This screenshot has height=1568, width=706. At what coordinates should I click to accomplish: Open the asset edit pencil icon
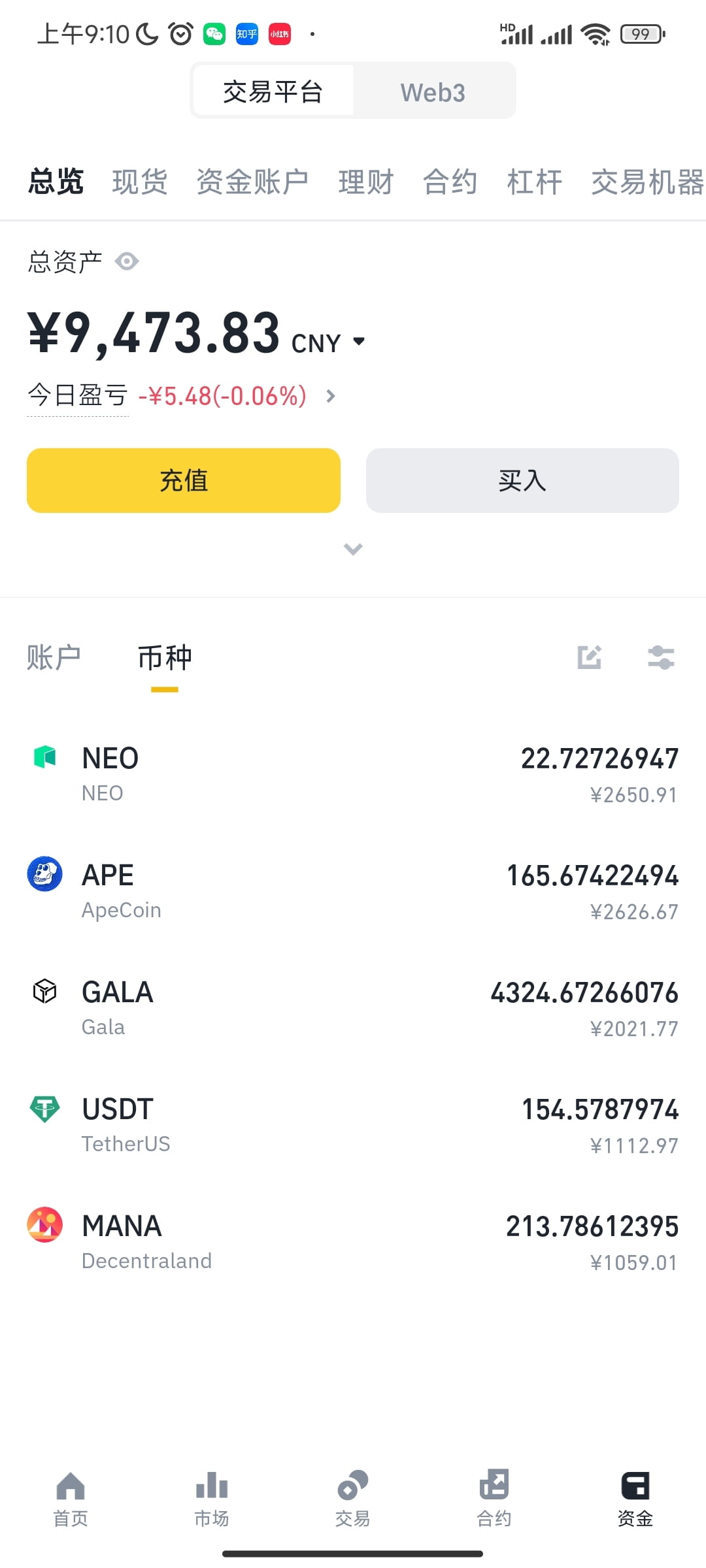(590, 658)
